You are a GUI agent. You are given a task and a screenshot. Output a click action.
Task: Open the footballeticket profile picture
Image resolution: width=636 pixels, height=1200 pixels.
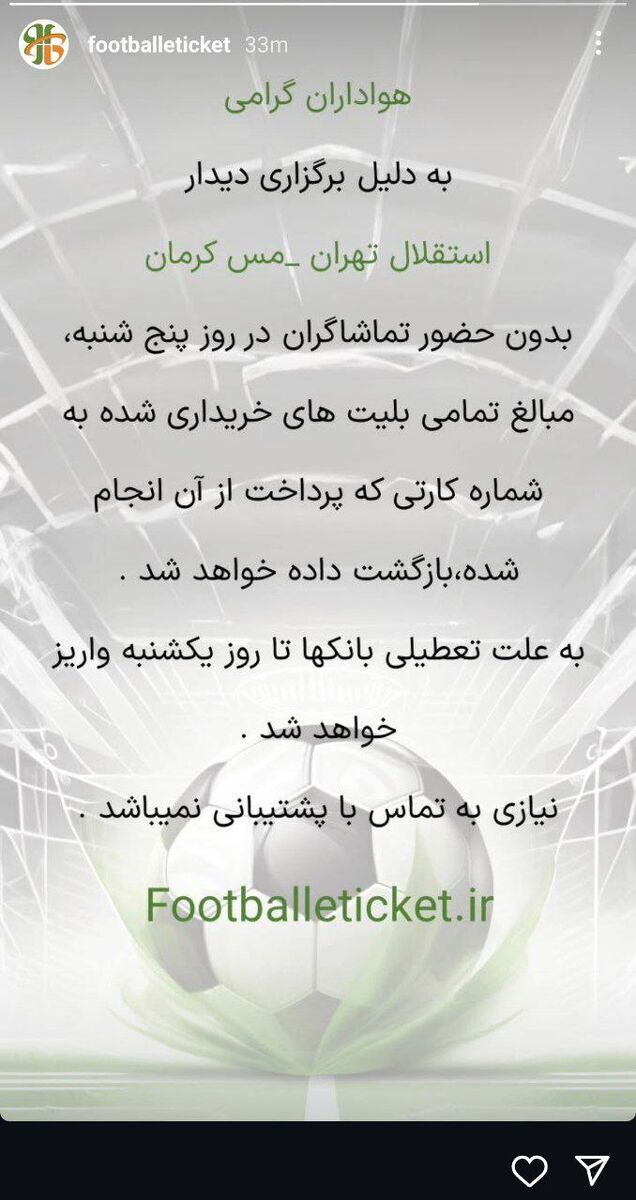(43, 44)
